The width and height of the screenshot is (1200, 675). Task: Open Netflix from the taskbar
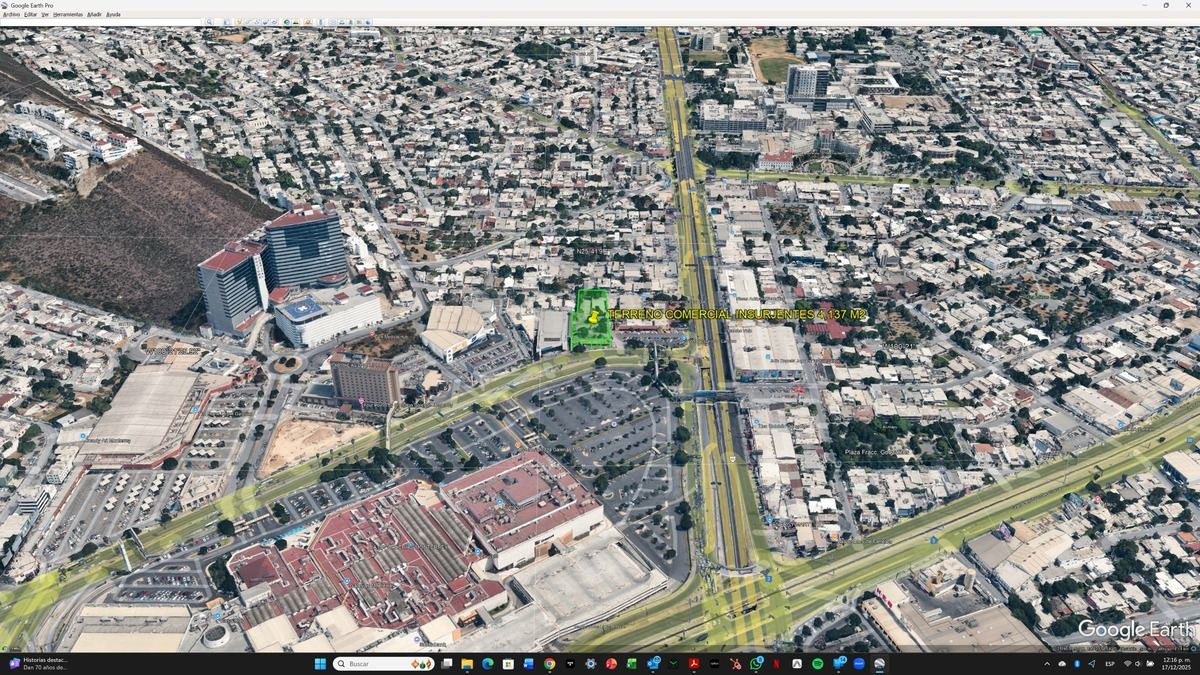(x=776, y=664)
